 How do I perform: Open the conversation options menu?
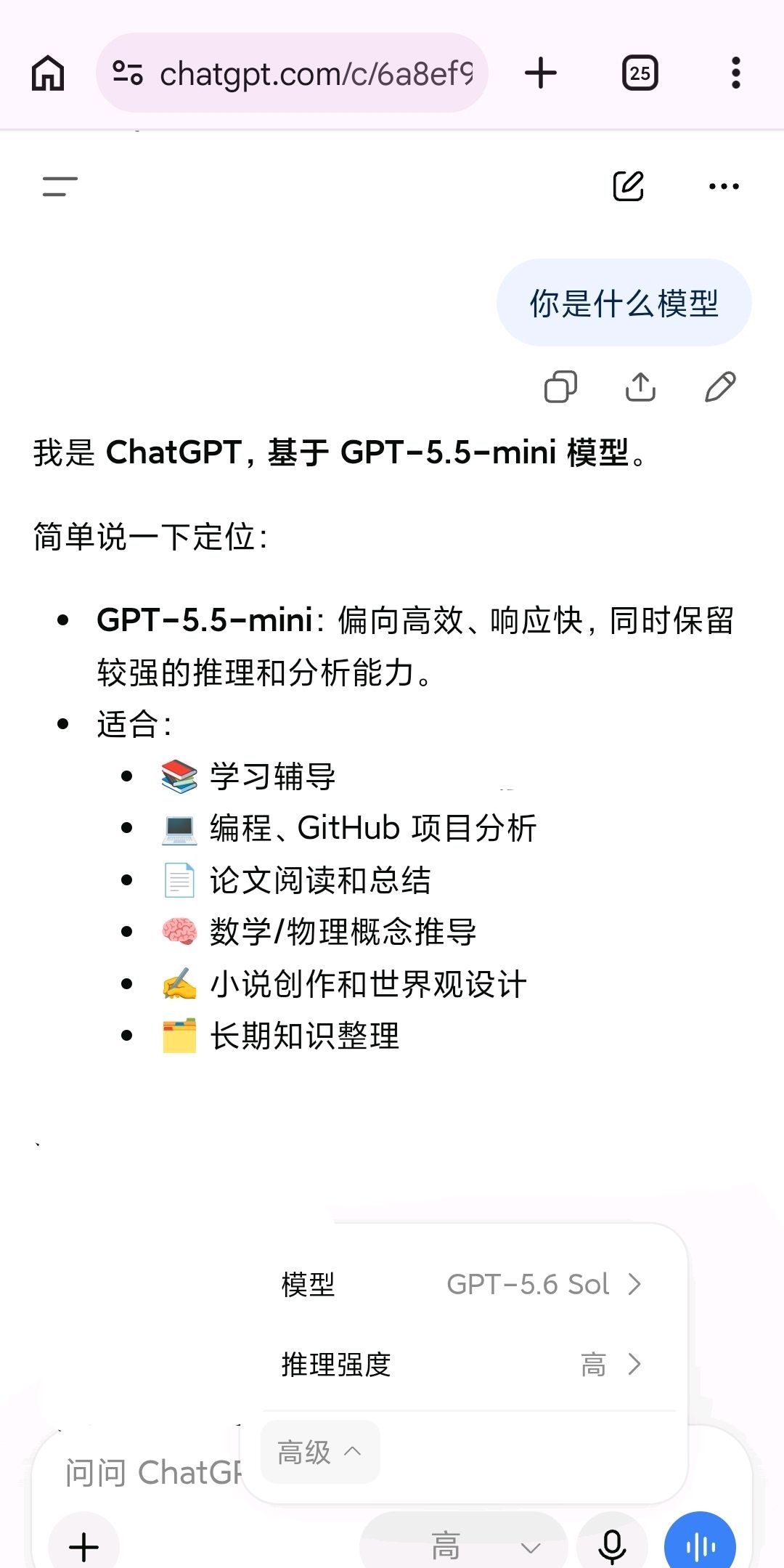click(724, 187)
